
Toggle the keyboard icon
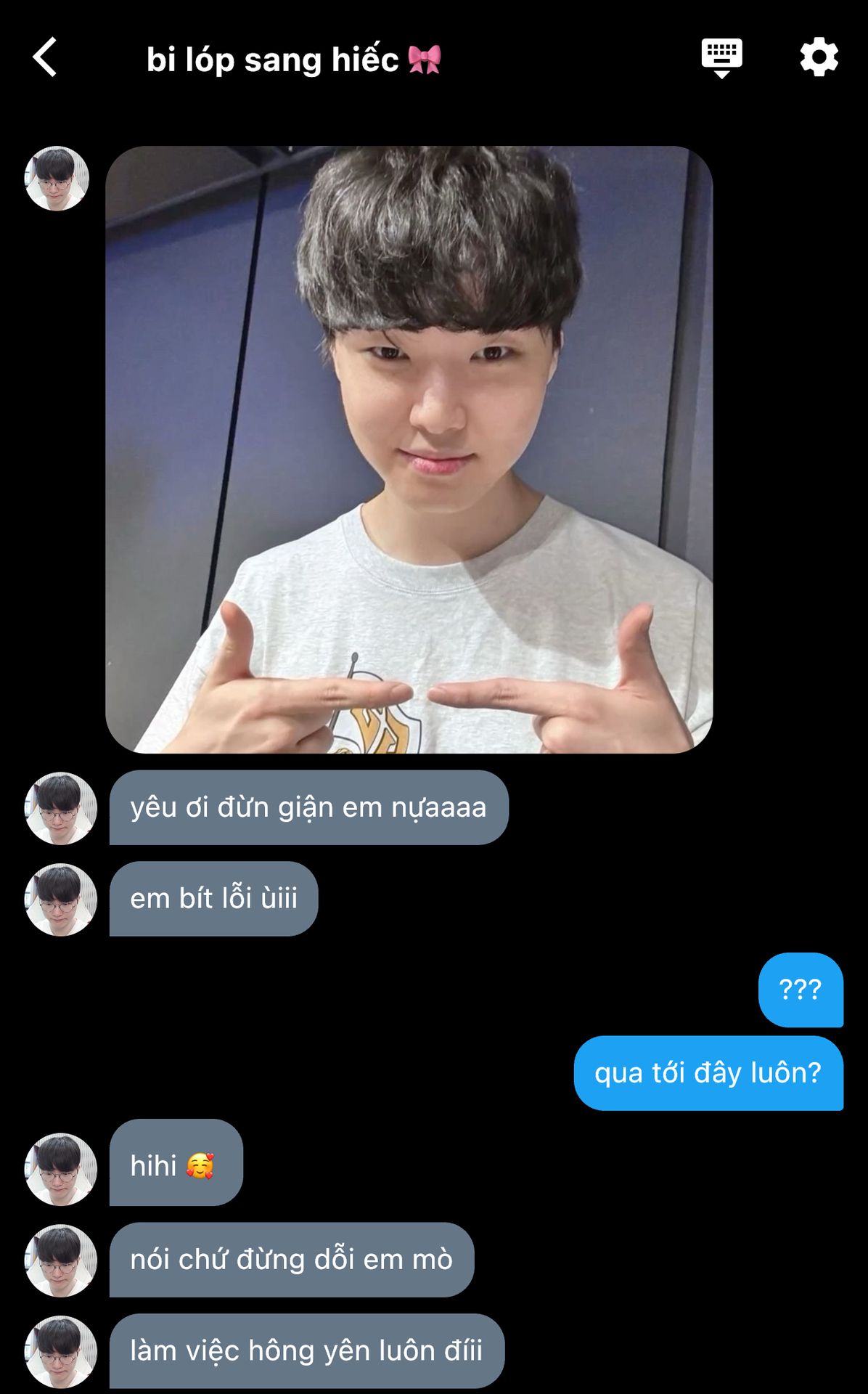point(721,57)
